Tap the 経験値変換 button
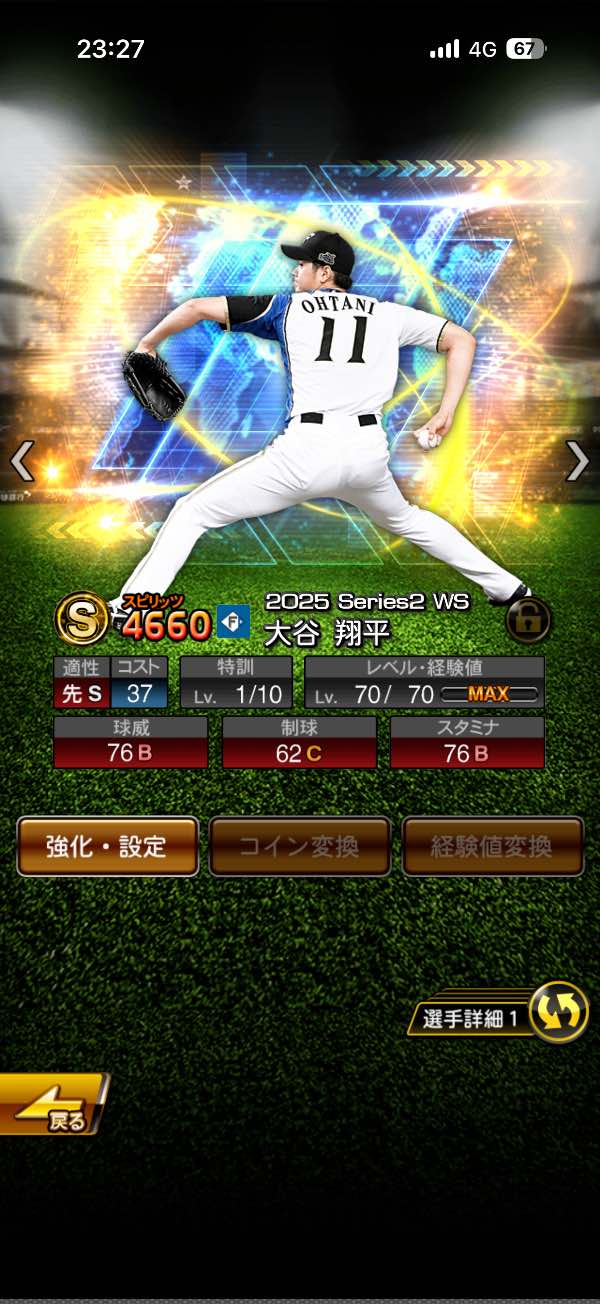Viewport: 600px width, 1304px height. coord(492,846)
